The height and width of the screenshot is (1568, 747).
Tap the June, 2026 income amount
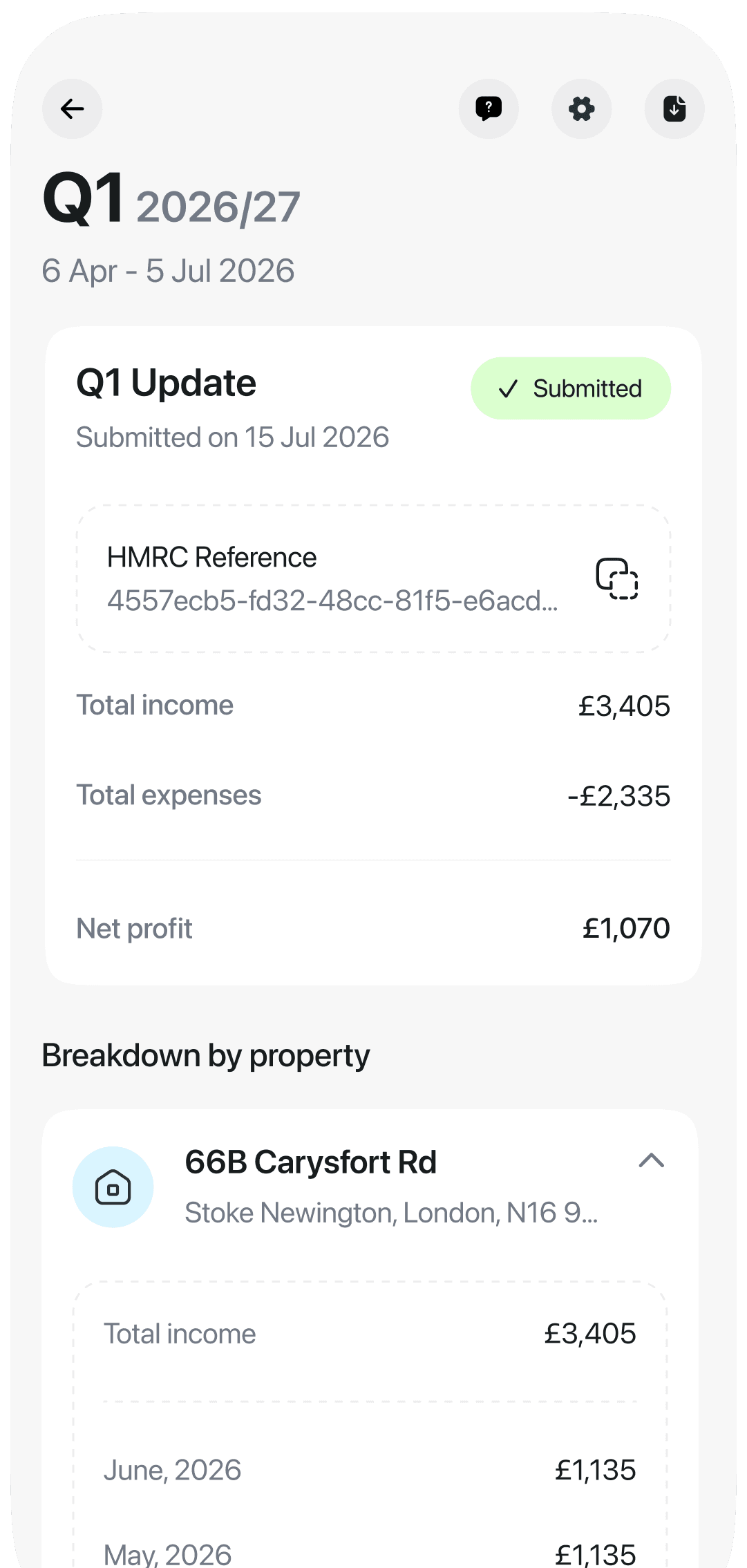pos(596,1470)
